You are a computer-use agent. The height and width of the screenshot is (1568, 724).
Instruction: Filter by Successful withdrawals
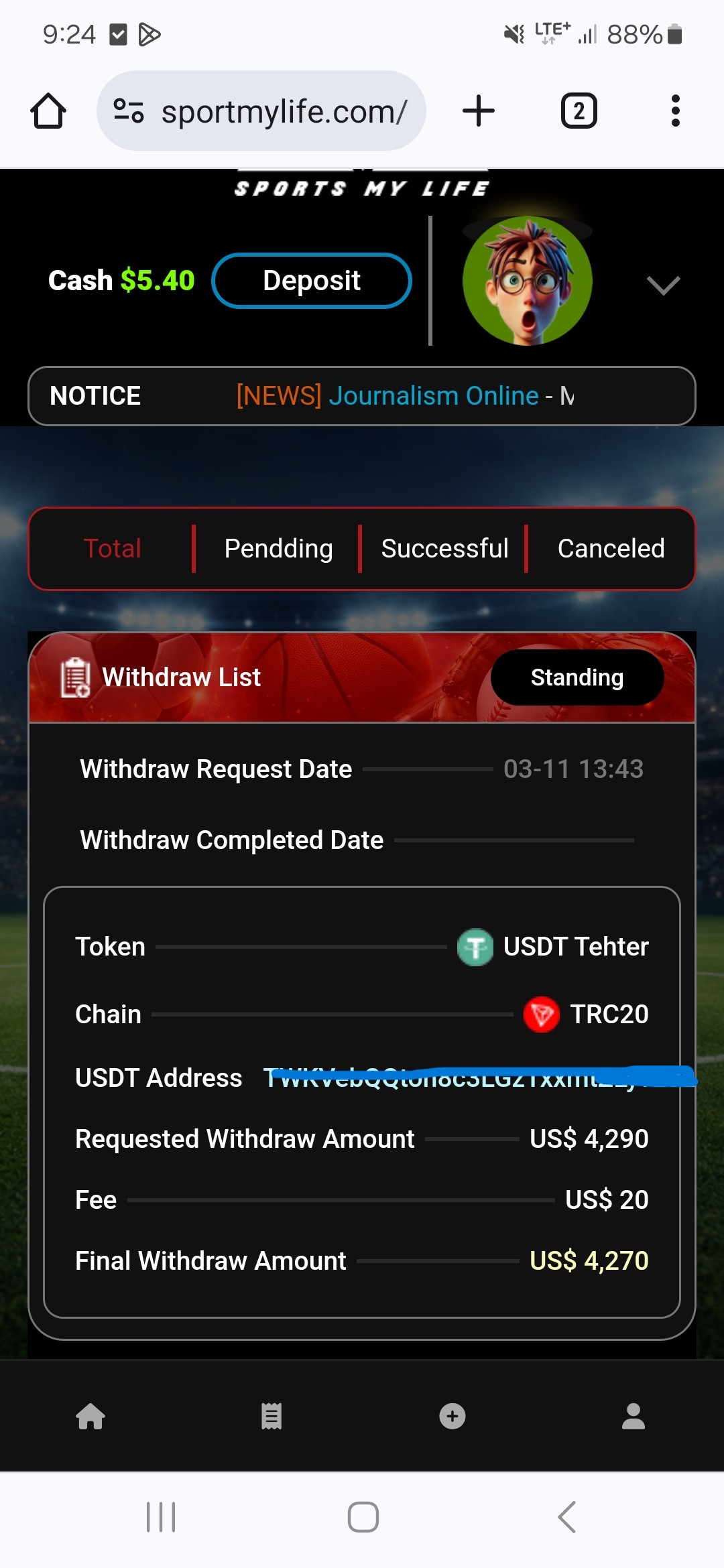[444, 549]
